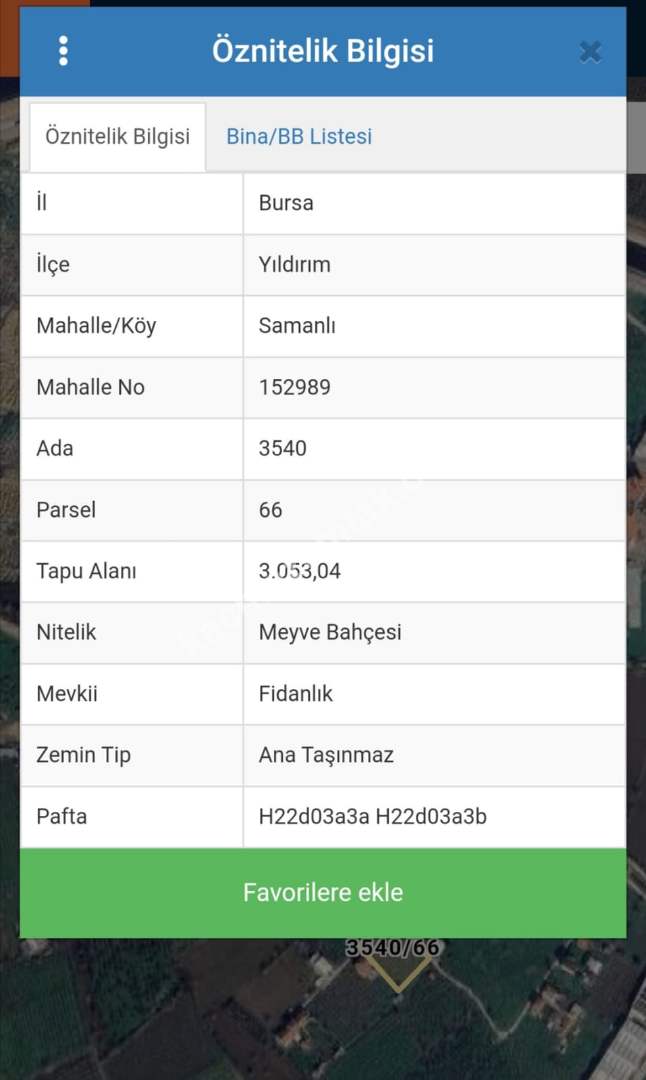Close the Öznitelik Bilgisi dialog
The image size is (646, 1080).
pyautogui.click(x=590, y=51)
